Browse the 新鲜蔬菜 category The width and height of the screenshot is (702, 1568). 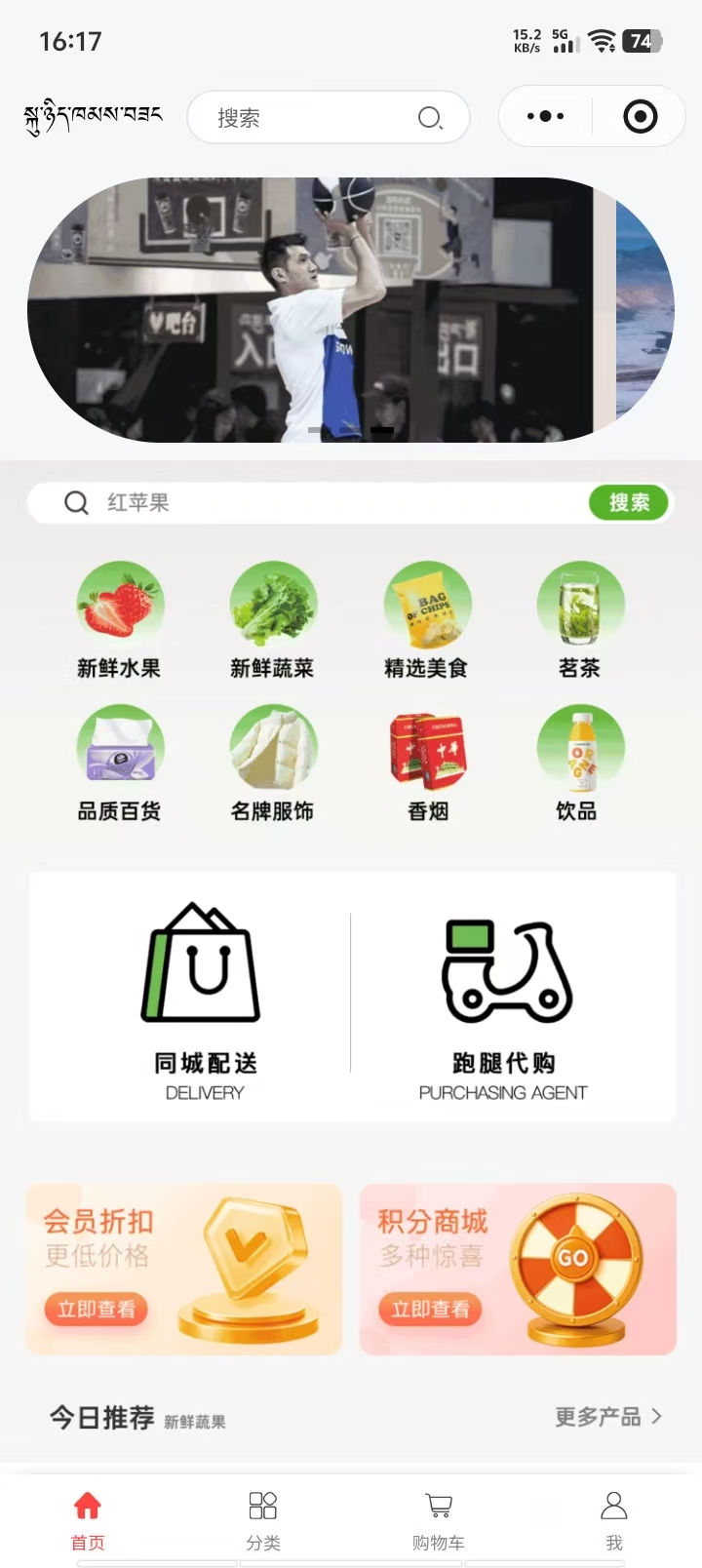(x=273, y=619)
